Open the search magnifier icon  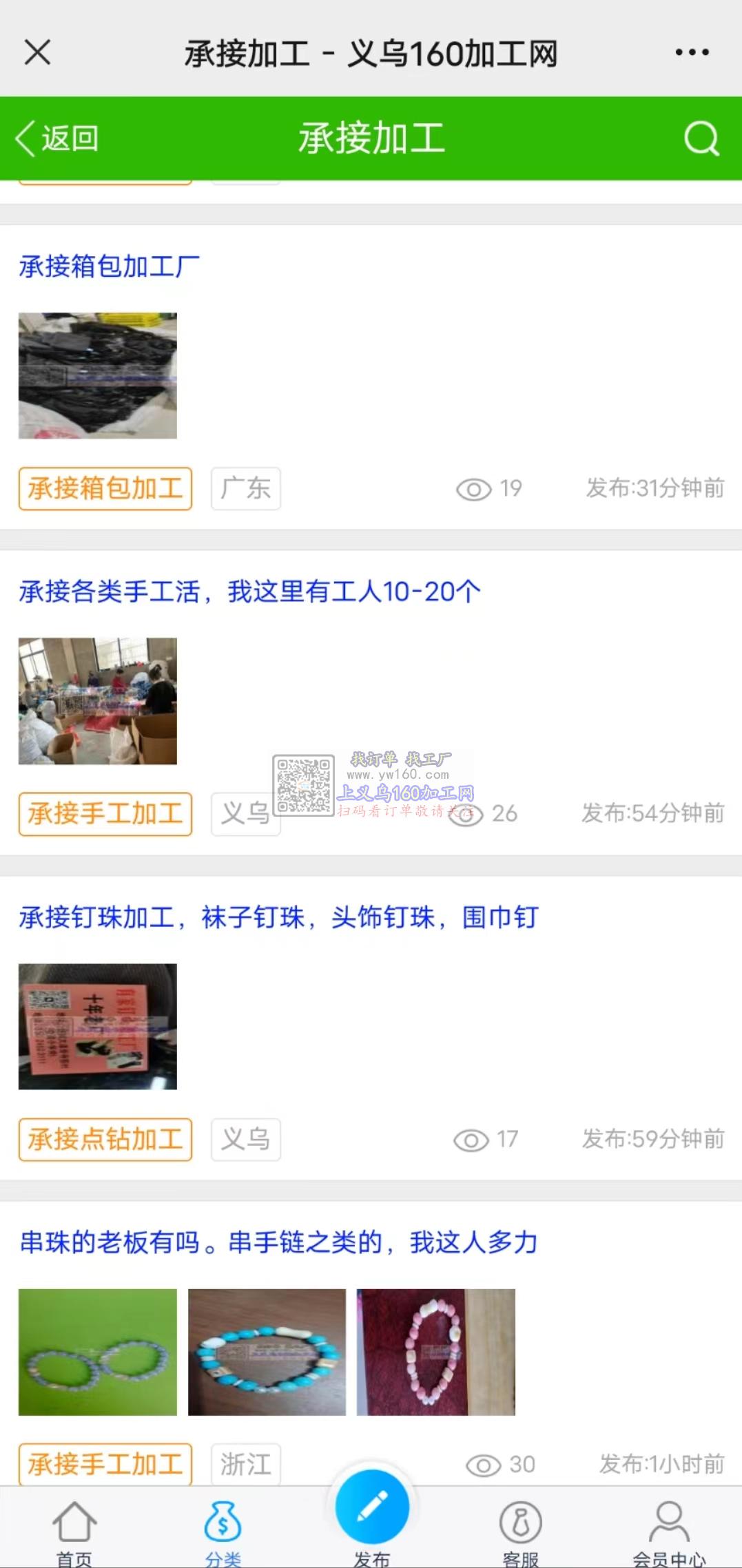(x=701, y=138)
